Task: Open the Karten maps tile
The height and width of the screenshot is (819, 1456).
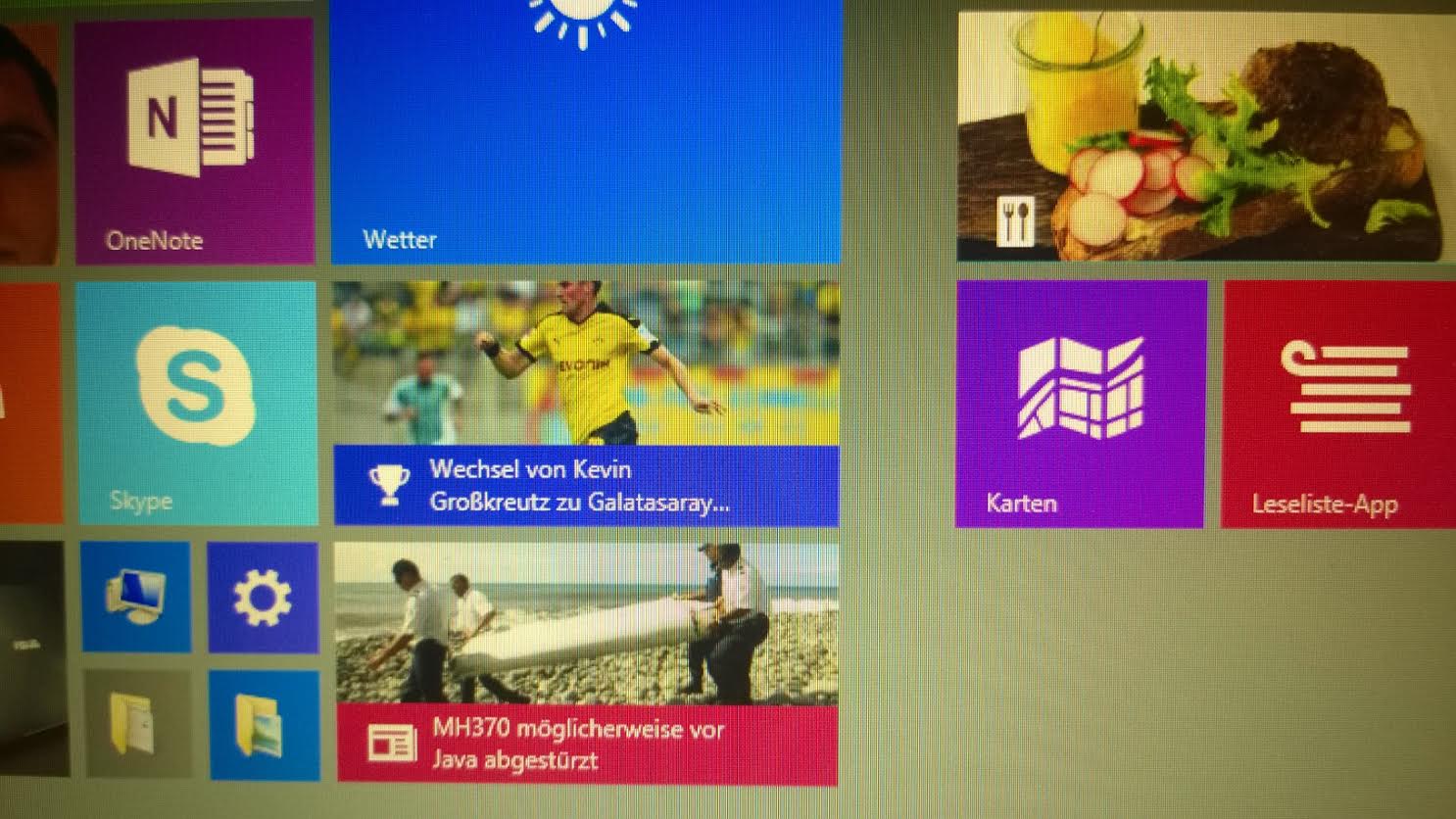Action: click(x=1080, y=404)
